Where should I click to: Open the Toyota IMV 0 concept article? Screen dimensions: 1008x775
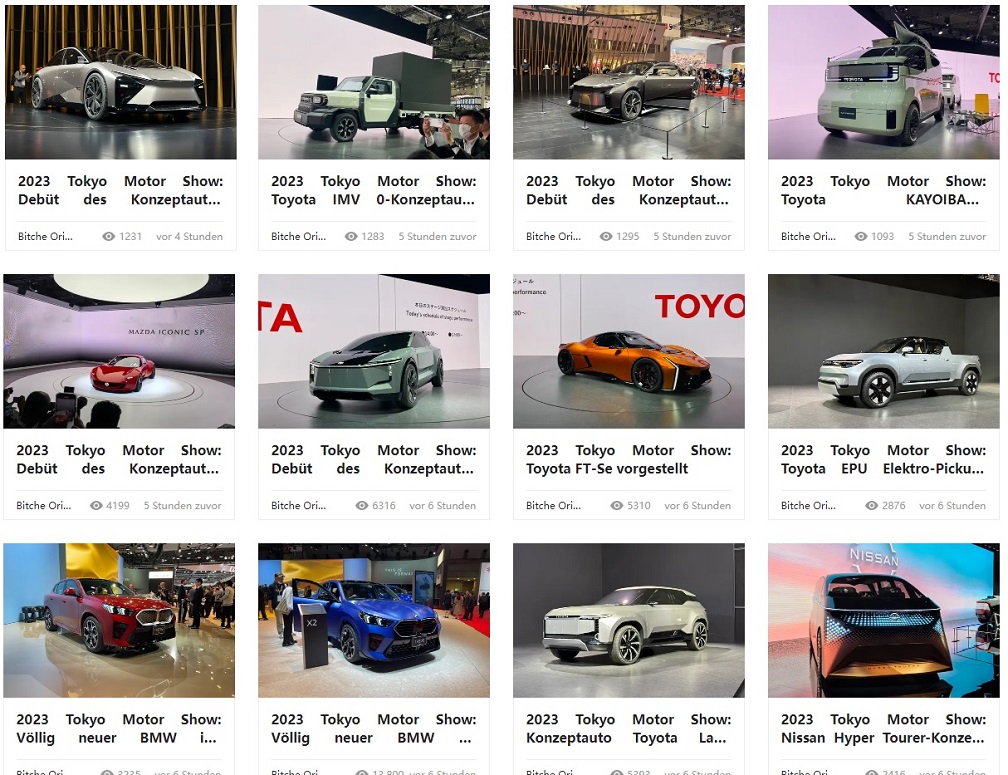[373, 190]
